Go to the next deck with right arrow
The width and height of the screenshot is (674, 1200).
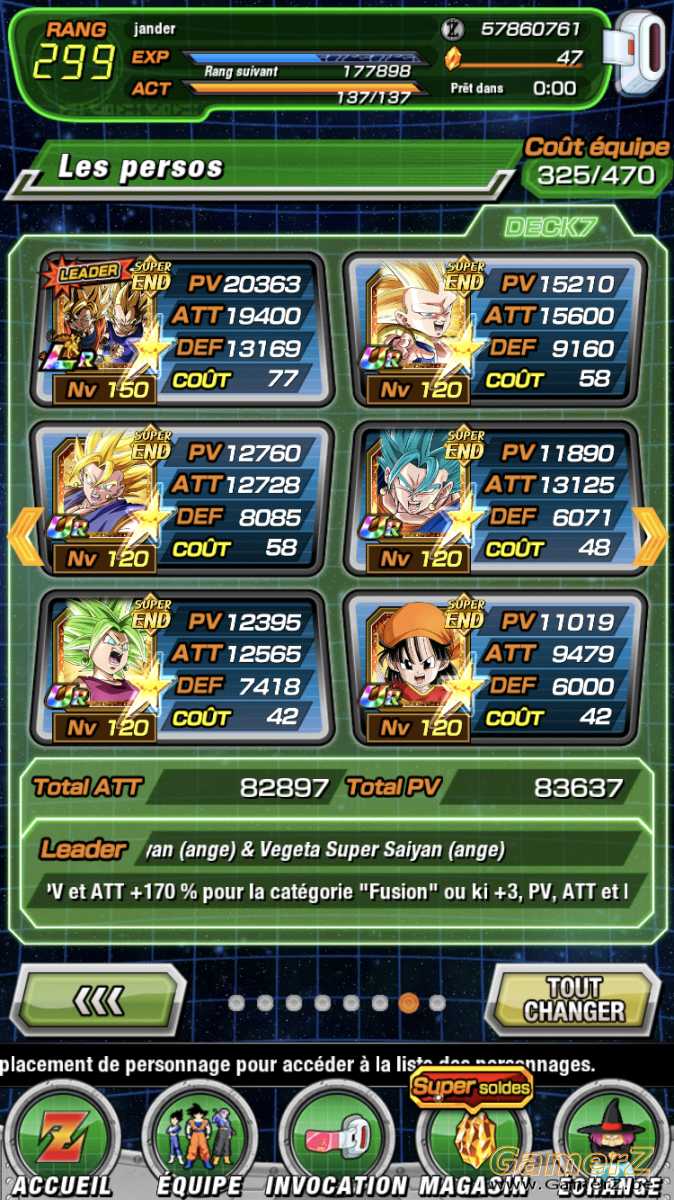651,537
